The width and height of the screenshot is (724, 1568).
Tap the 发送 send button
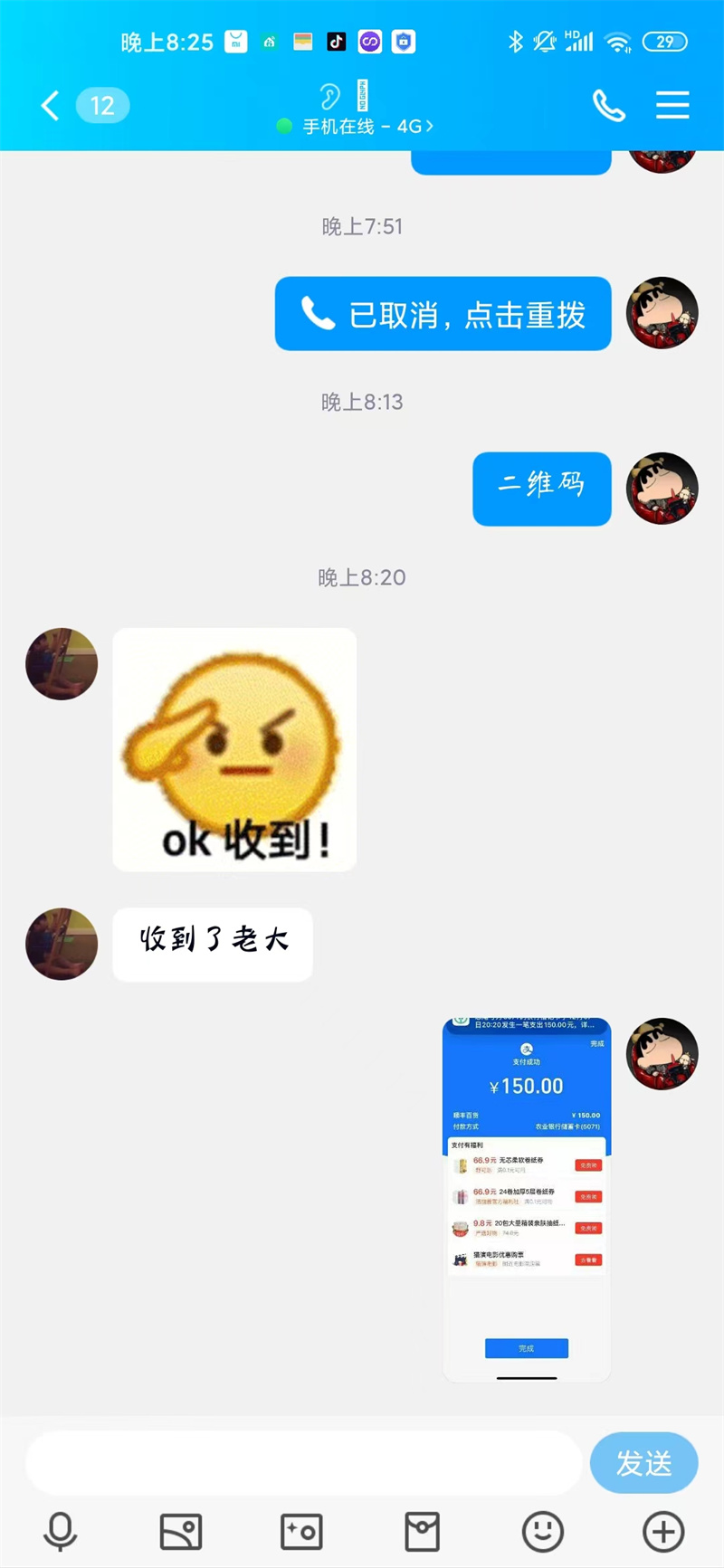click(643, 1463)
